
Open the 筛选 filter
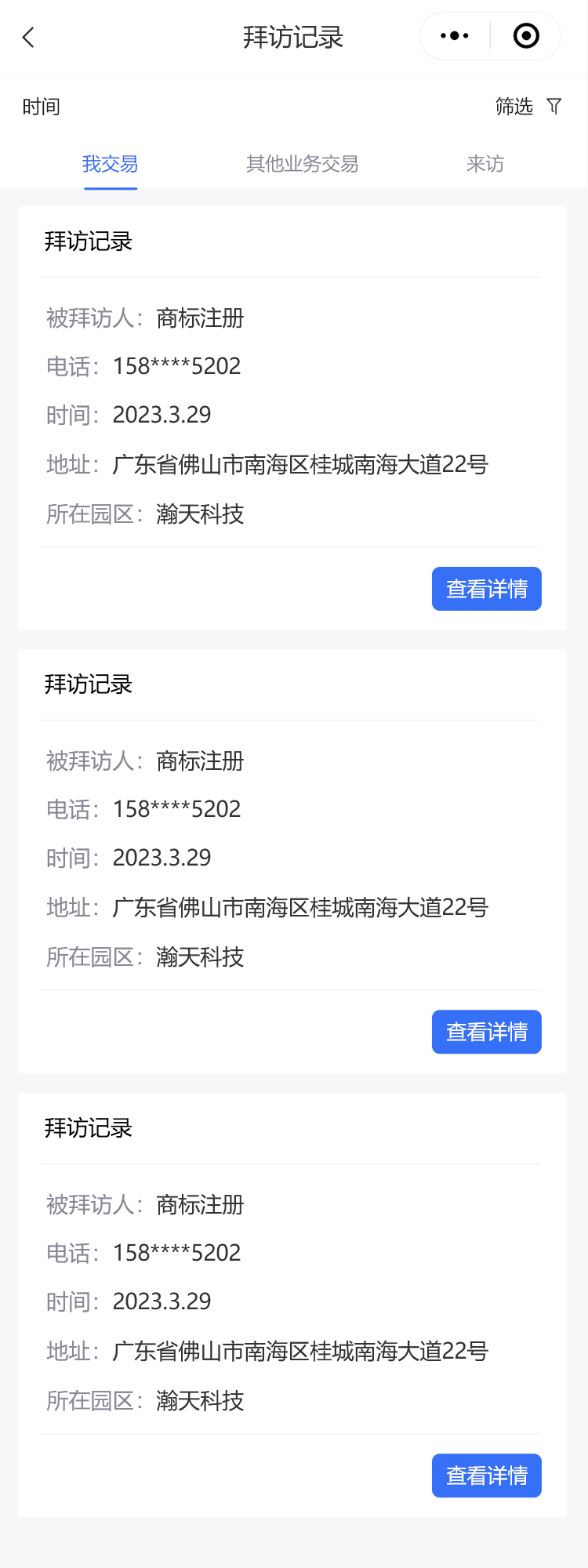(x=528, y=107)
